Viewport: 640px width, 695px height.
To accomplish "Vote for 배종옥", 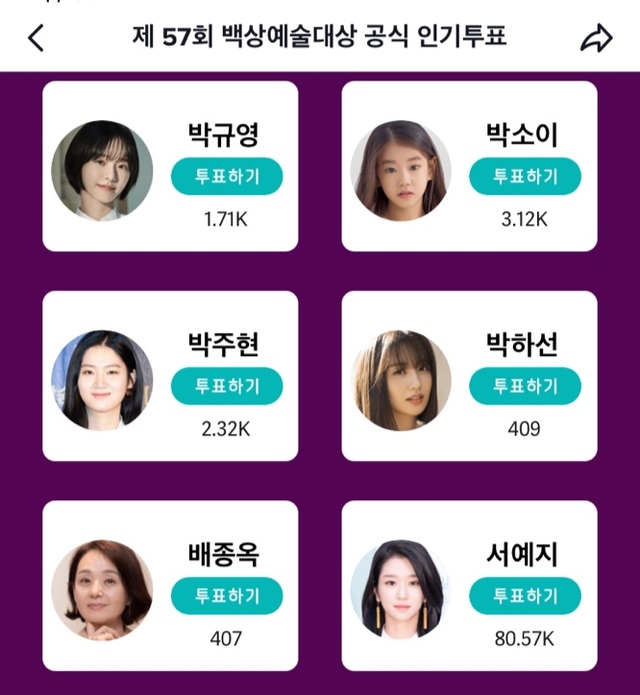I will tap(226, 596).
